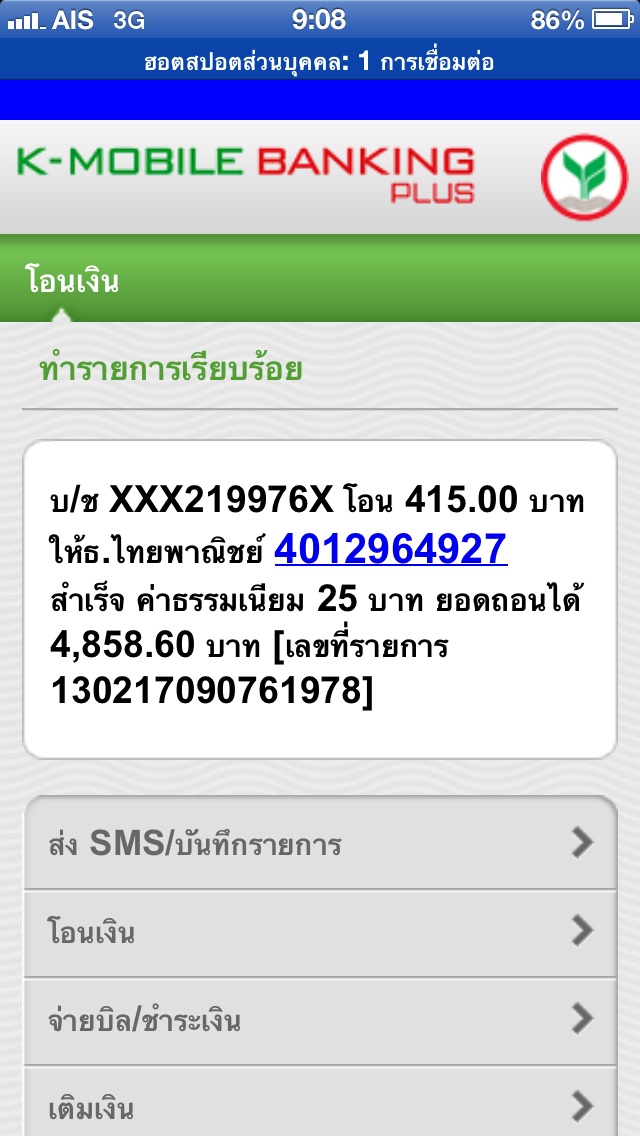Tap the personal hotspot status banner
Image resolution: width=640 pixels, height=1136 pixels.
click(320, 62)
